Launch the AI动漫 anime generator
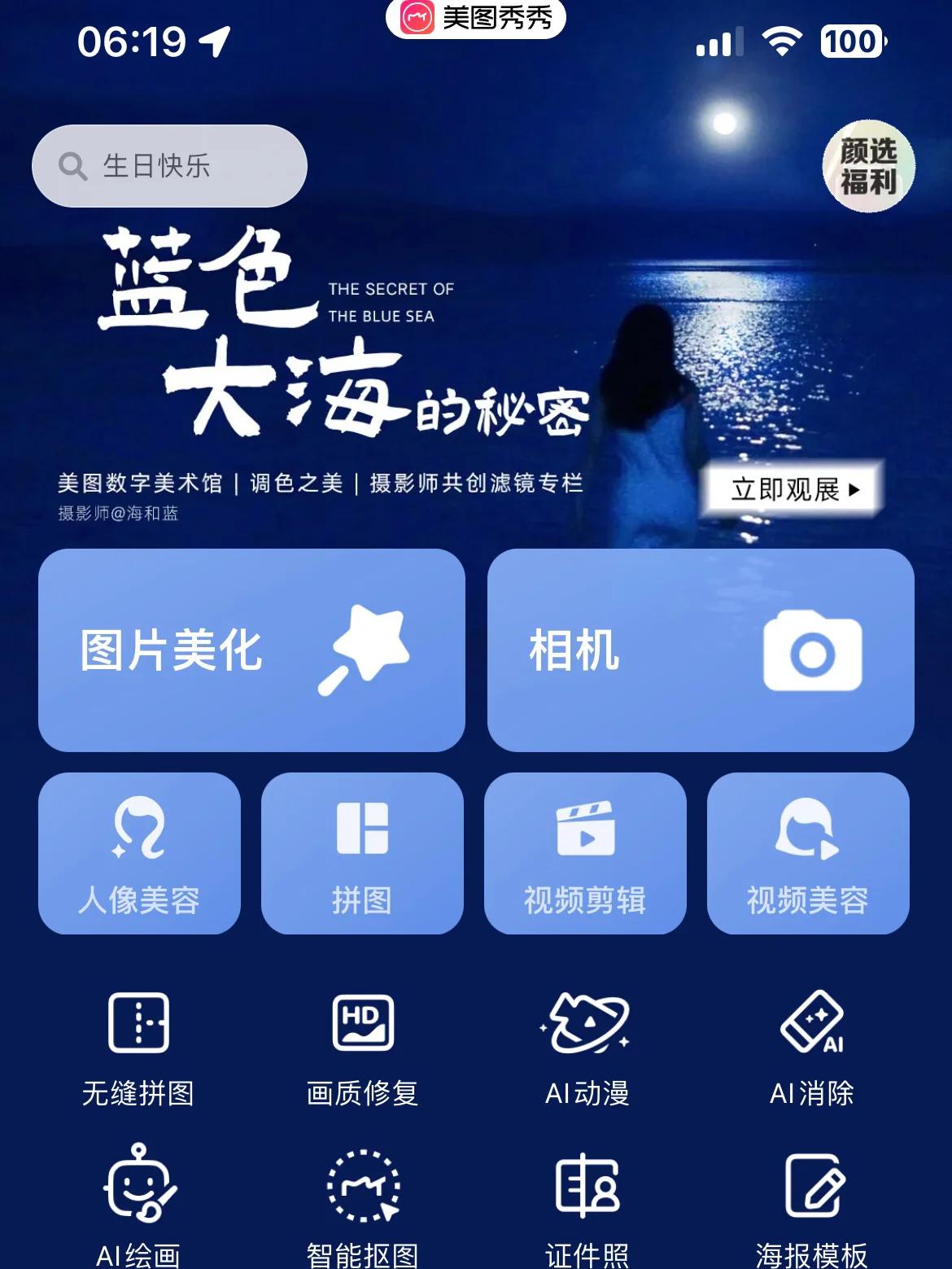The width and height of the screenshot is (952, 1269). (x=587, y=1046)
